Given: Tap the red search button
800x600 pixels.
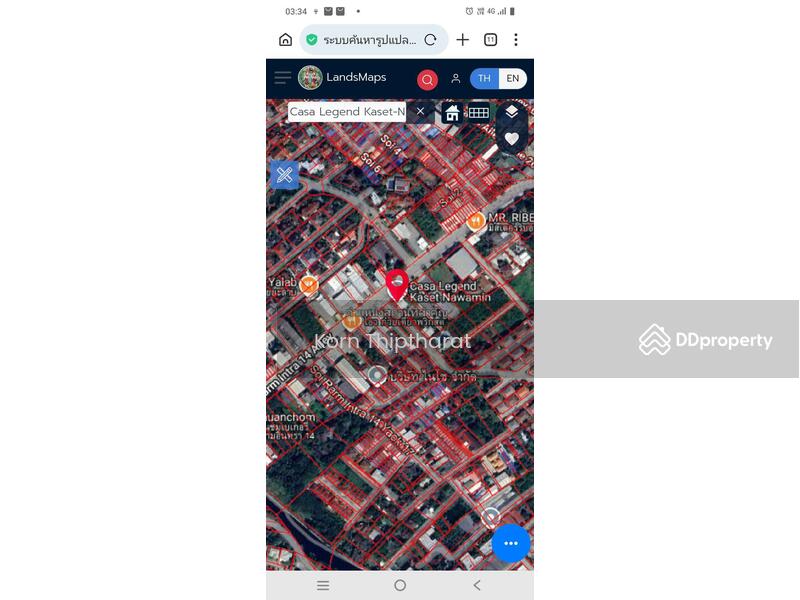Looking at the screenshot, I should pos(427,80).
